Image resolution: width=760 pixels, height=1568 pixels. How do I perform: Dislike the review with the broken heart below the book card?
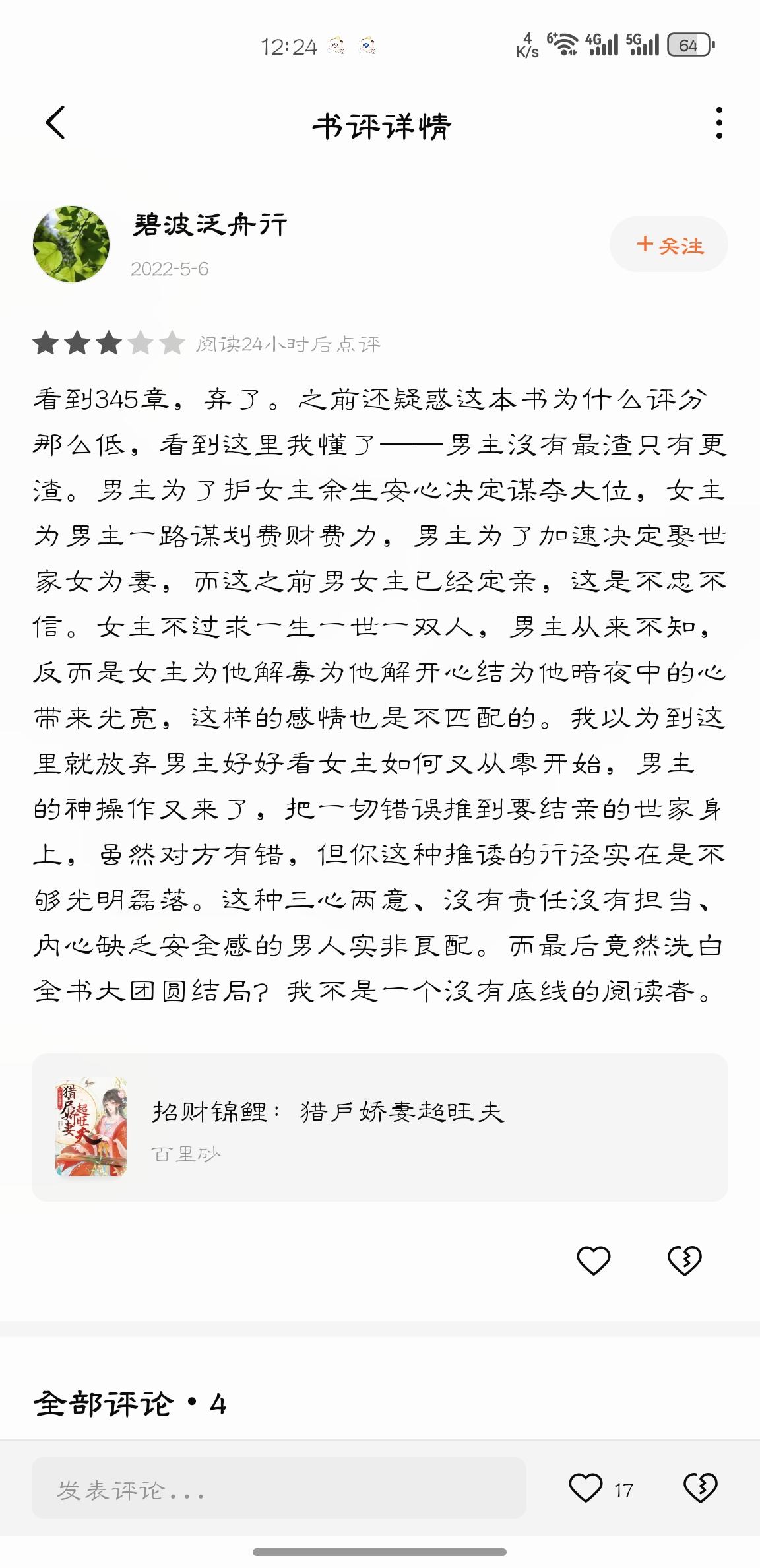tap(684, 1260)
